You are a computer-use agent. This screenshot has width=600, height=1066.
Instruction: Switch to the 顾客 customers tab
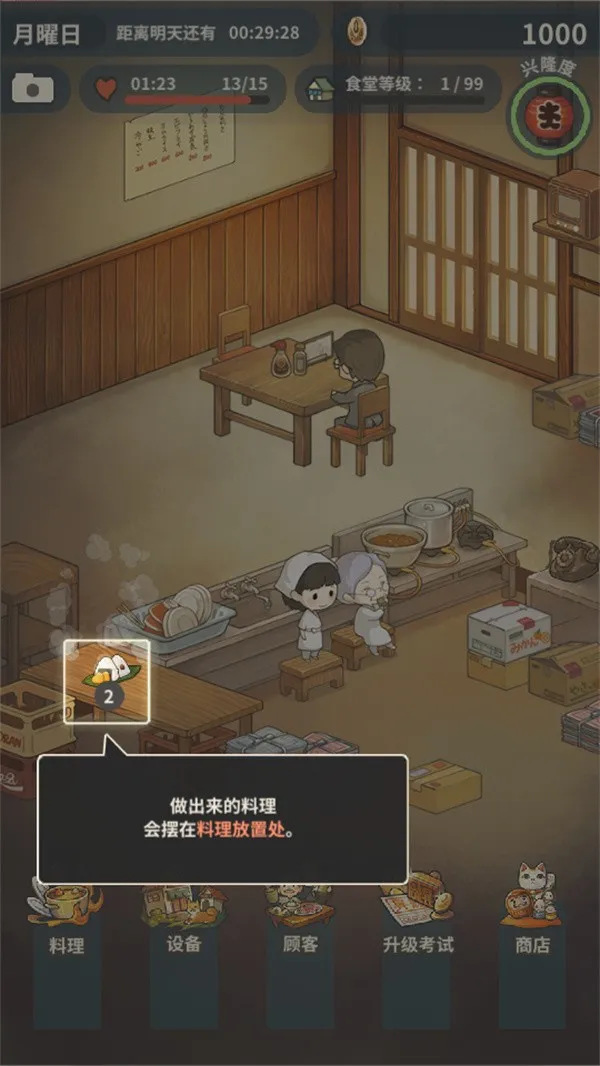click(x=300, y=944)
